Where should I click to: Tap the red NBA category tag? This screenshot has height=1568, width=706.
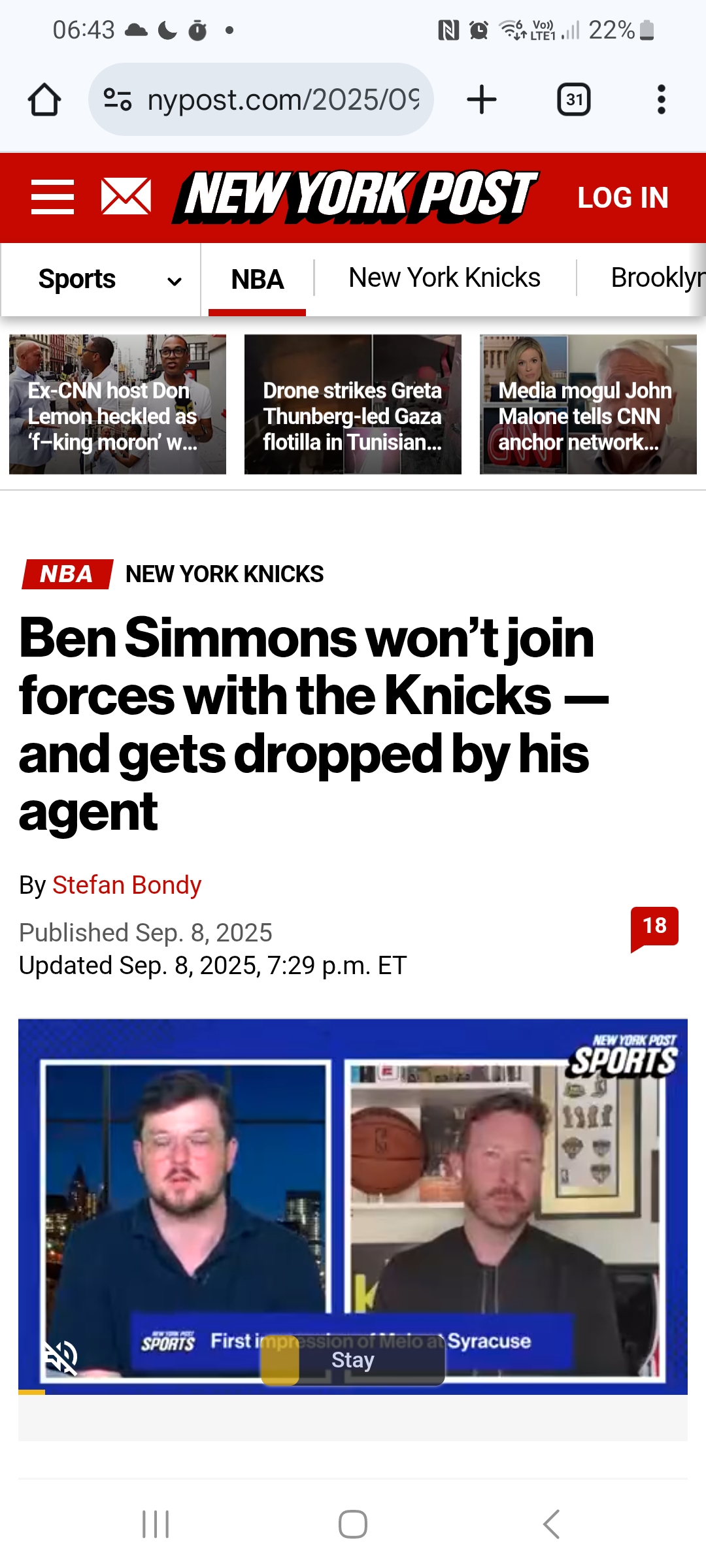[67, 574]
